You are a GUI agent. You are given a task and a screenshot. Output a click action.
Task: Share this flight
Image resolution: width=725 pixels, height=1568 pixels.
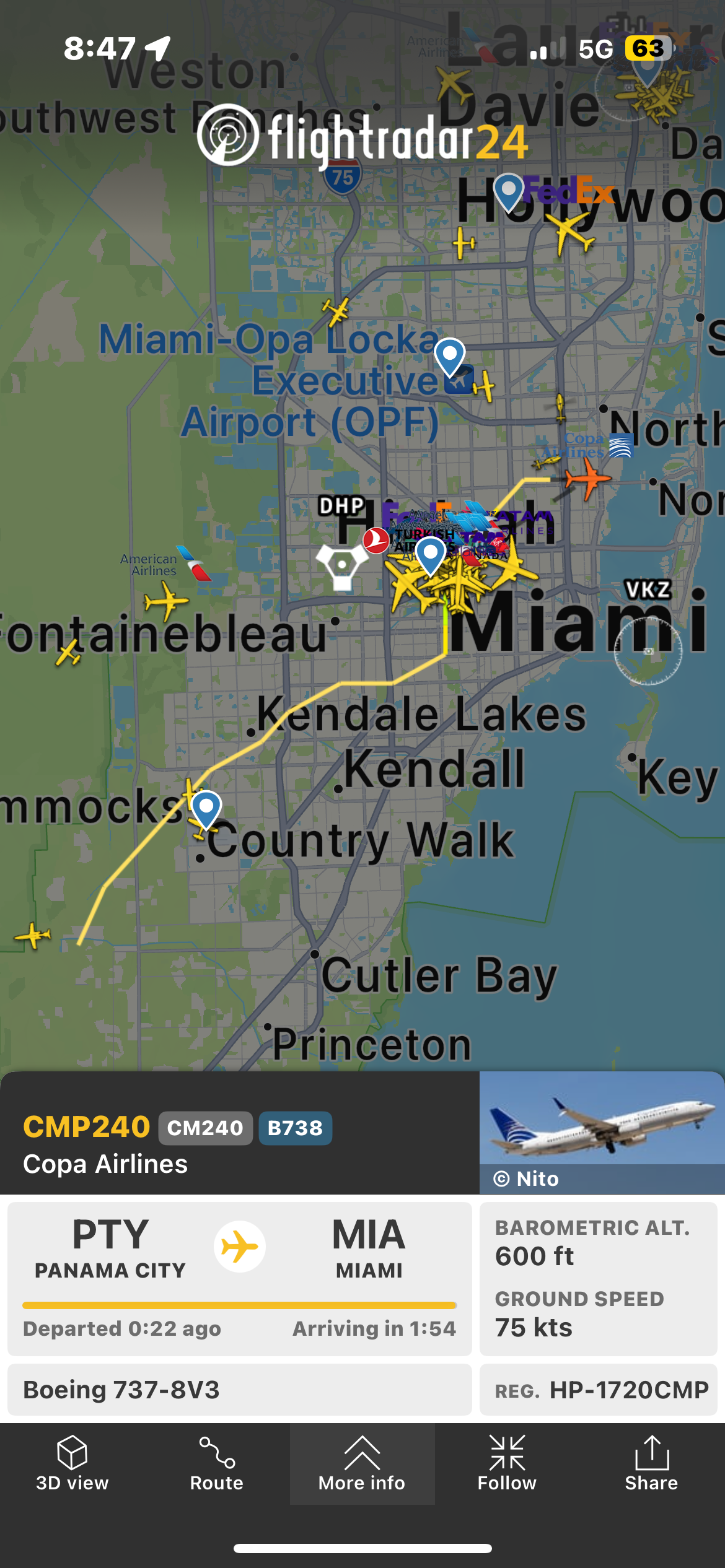click(x=651, y=1464)
